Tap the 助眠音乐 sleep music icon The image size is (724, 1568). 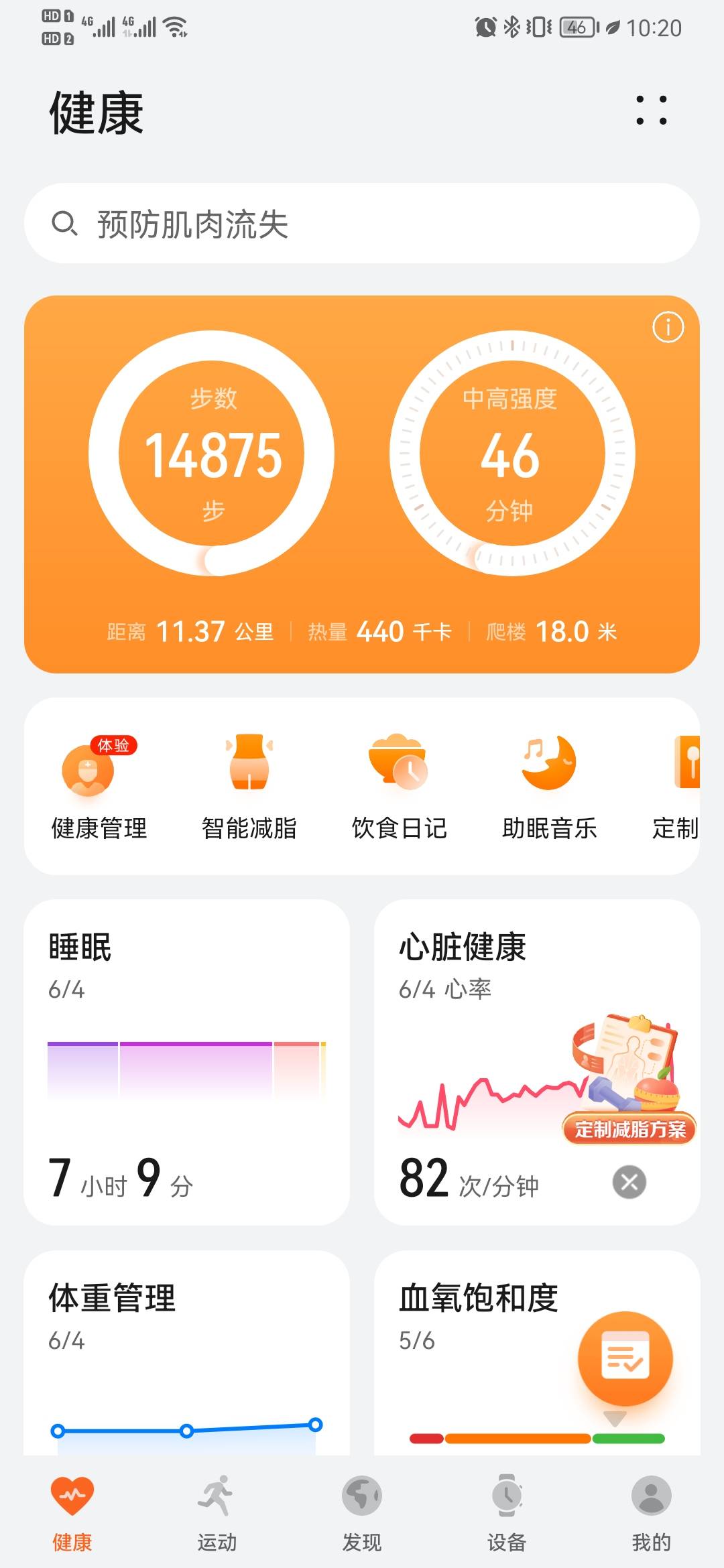pos(548,777)
